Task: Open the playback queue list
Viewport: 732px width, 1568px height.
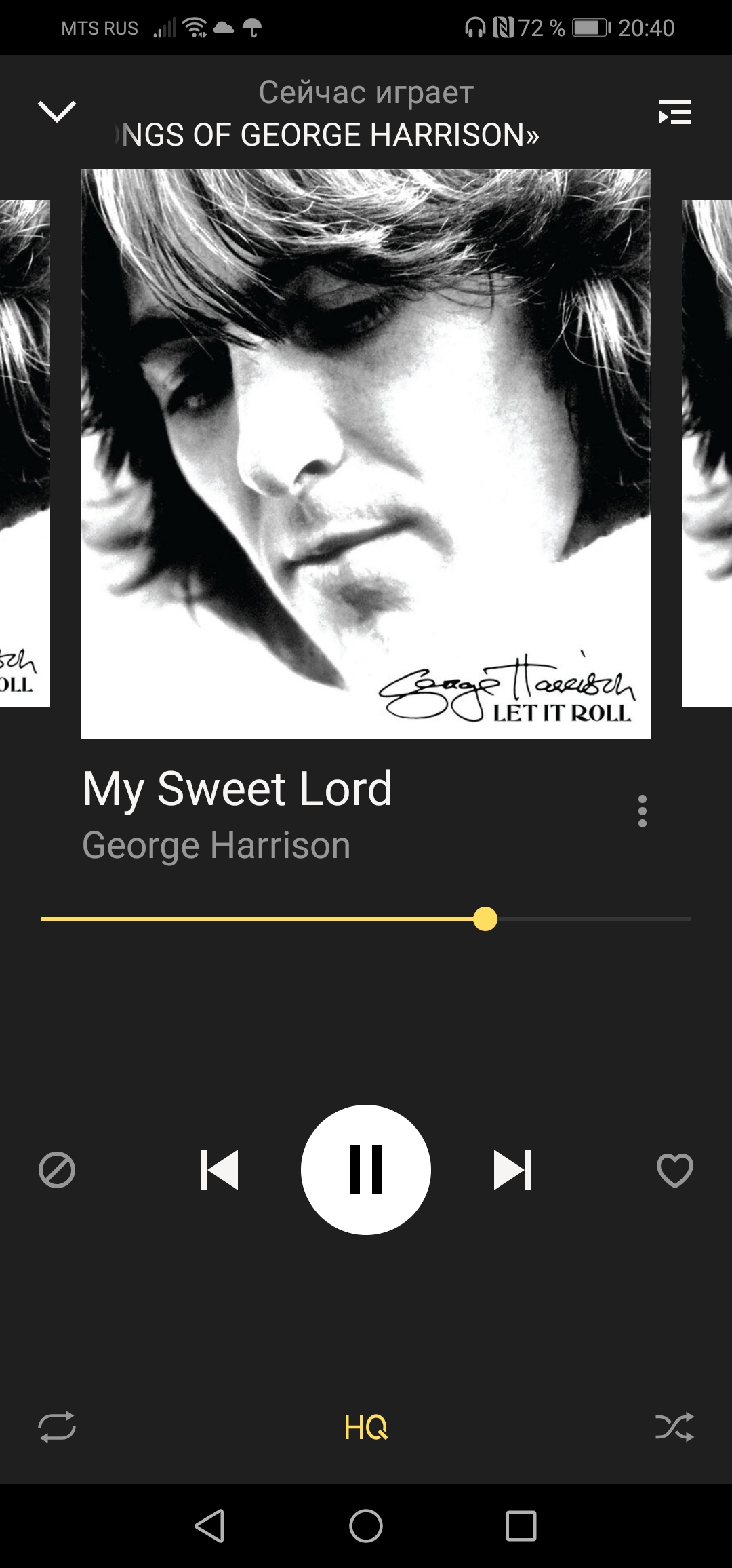Action: (x=674, y=113)
